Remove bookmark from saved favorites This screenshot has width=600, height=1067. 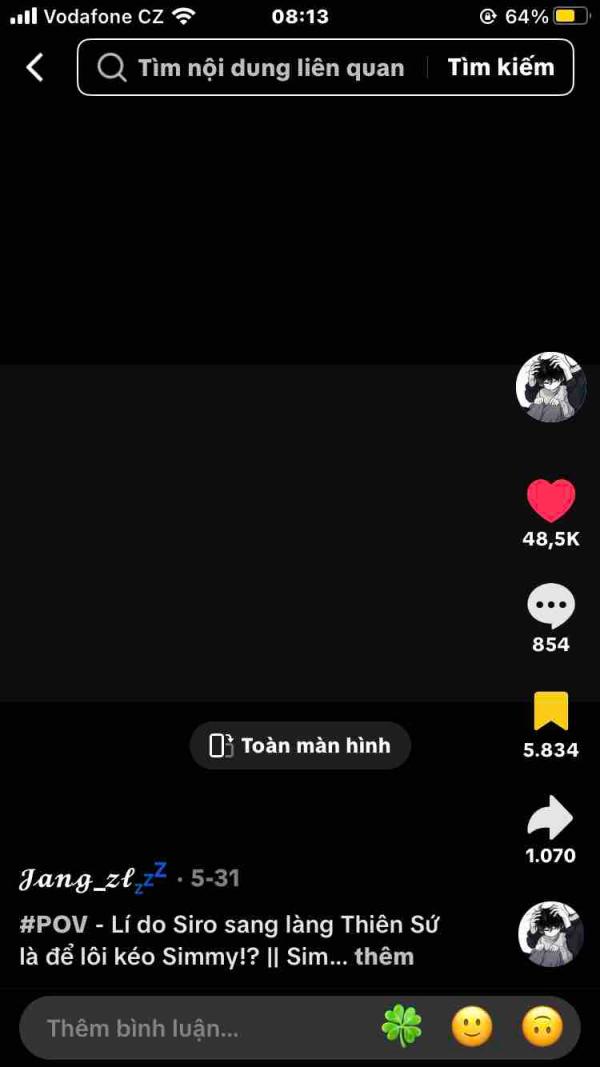551,711
